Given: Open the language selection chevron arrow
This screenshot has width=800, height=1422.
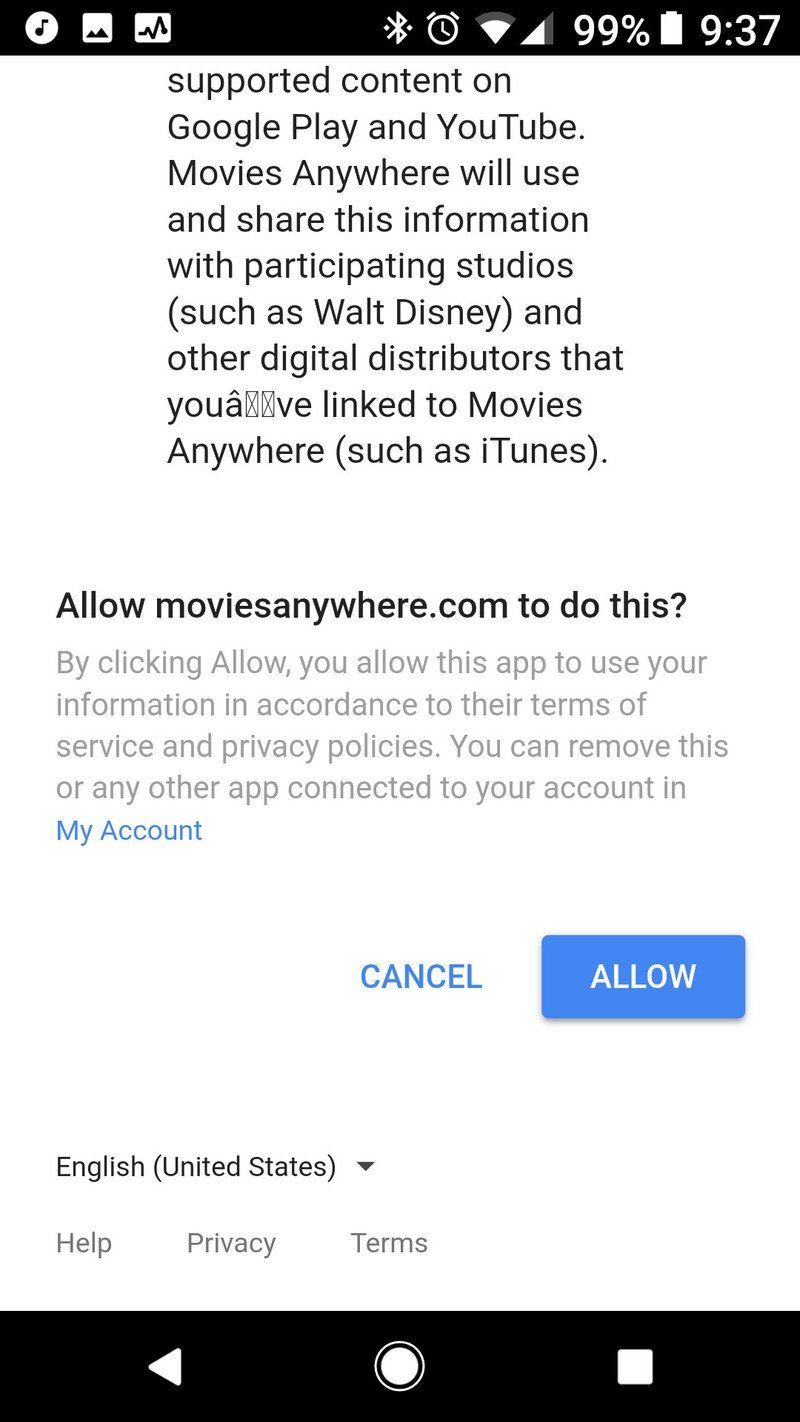Looking at the screenshot, I should tap(365, 1166).
